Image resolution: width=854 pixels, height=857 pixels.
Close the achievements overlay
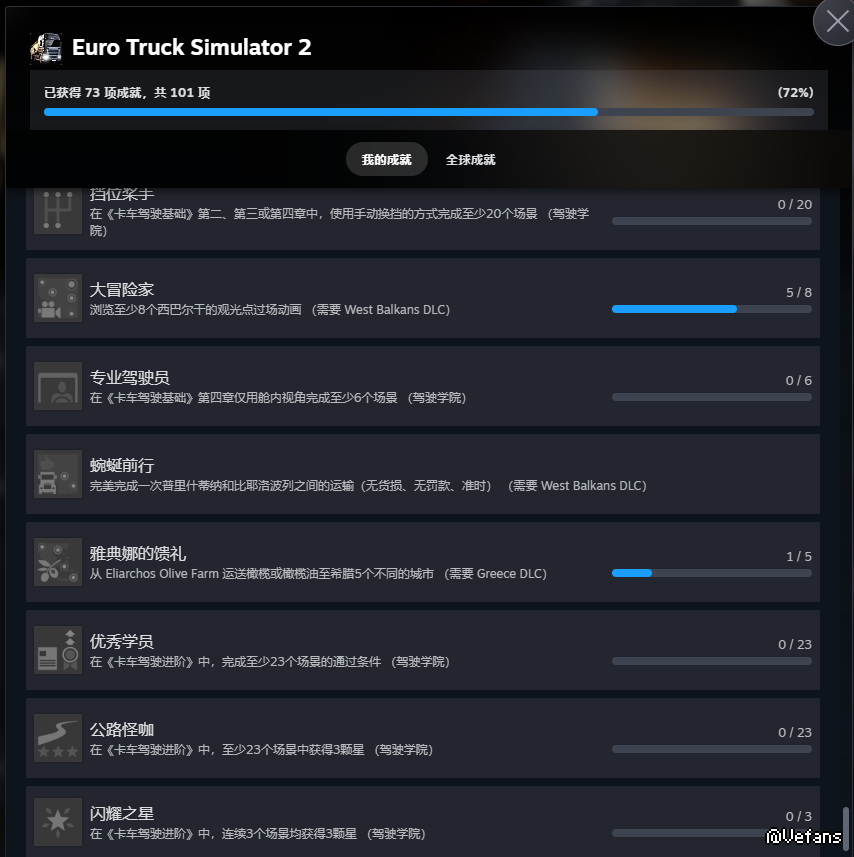point(834,22)
